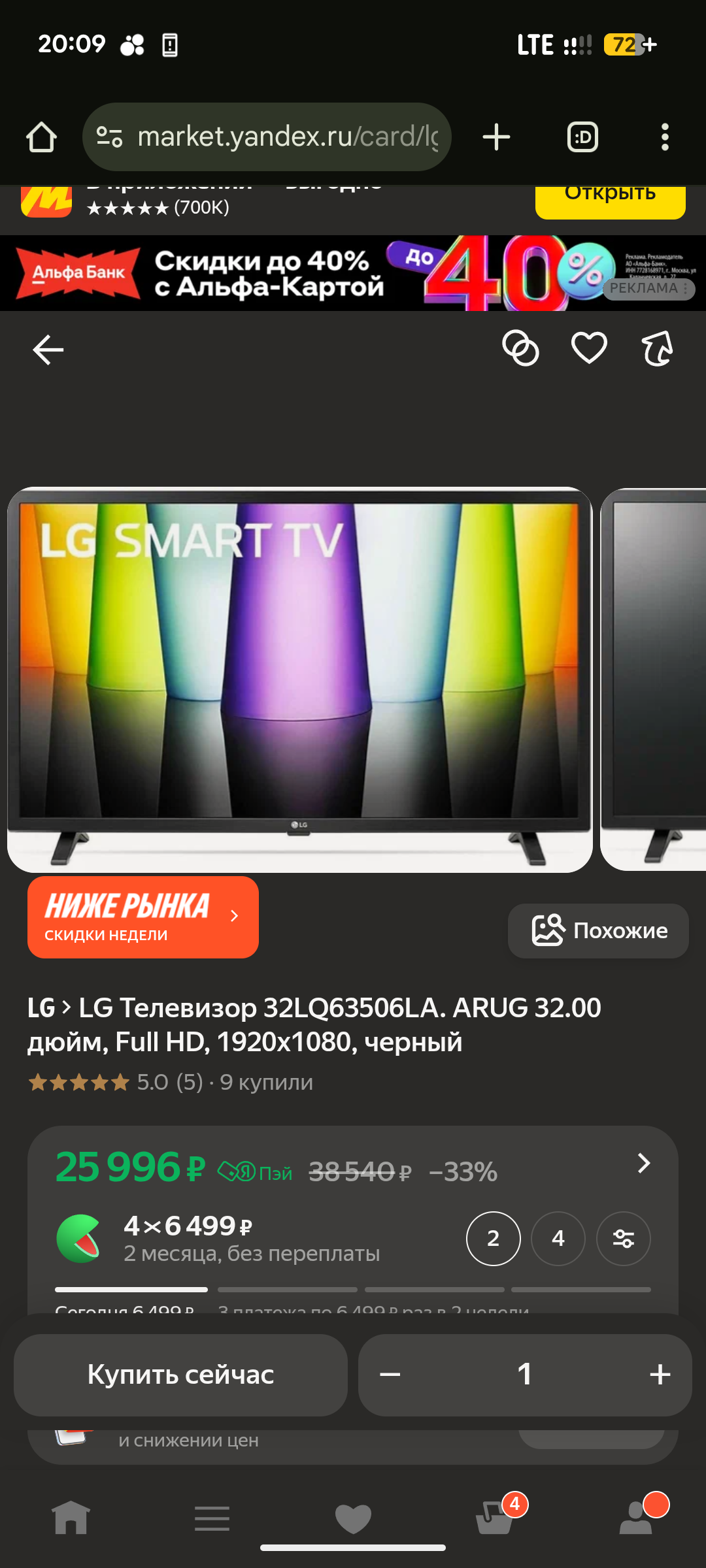Share this product page

657,348
